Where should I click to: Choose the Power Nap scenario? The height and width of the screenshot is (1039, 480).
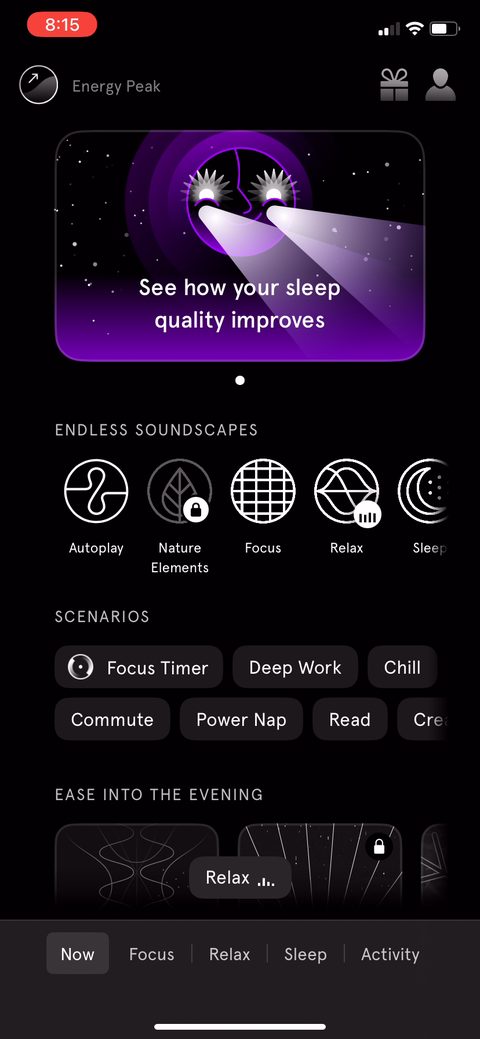click(x=241, y=720)
